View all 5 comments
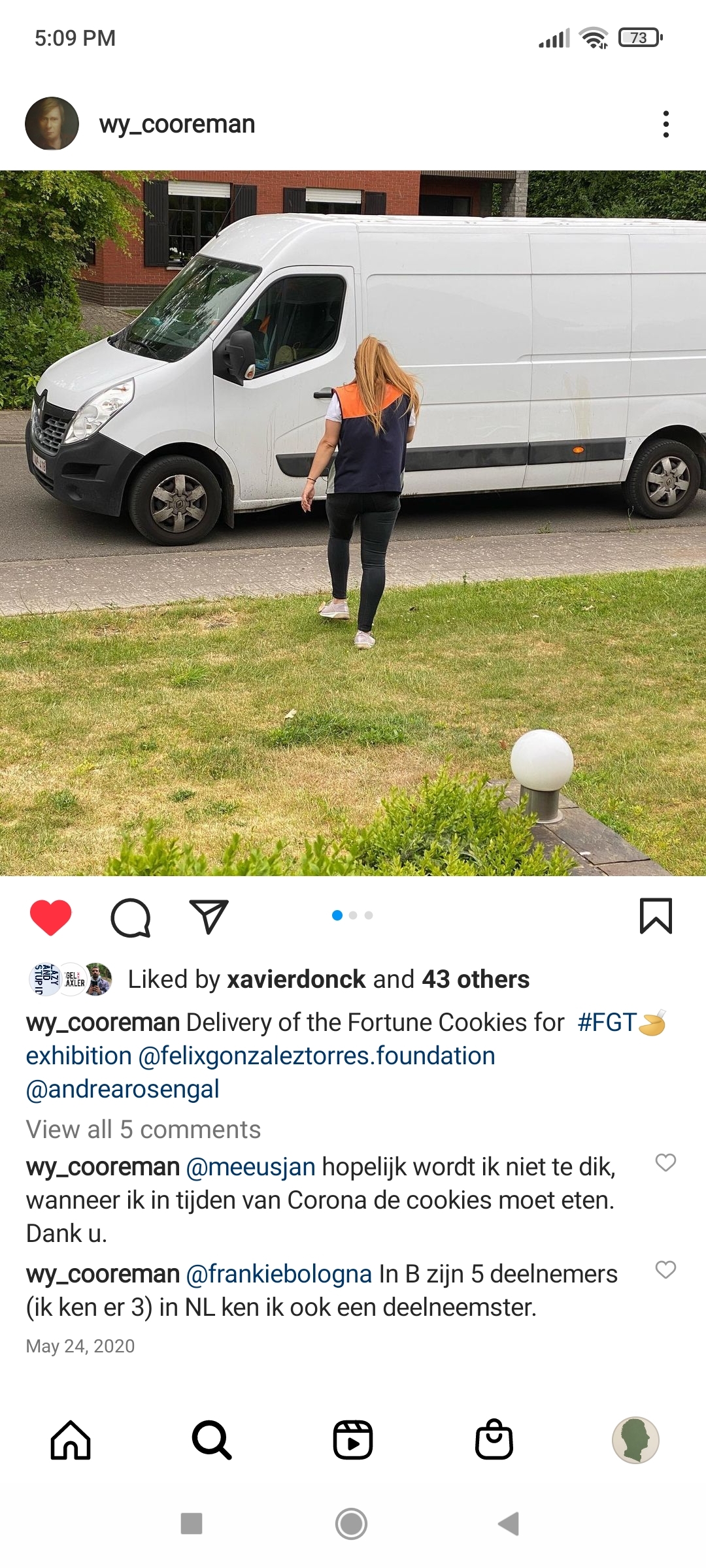This screenshot has width=706, height=1568. pos(143,1130)
